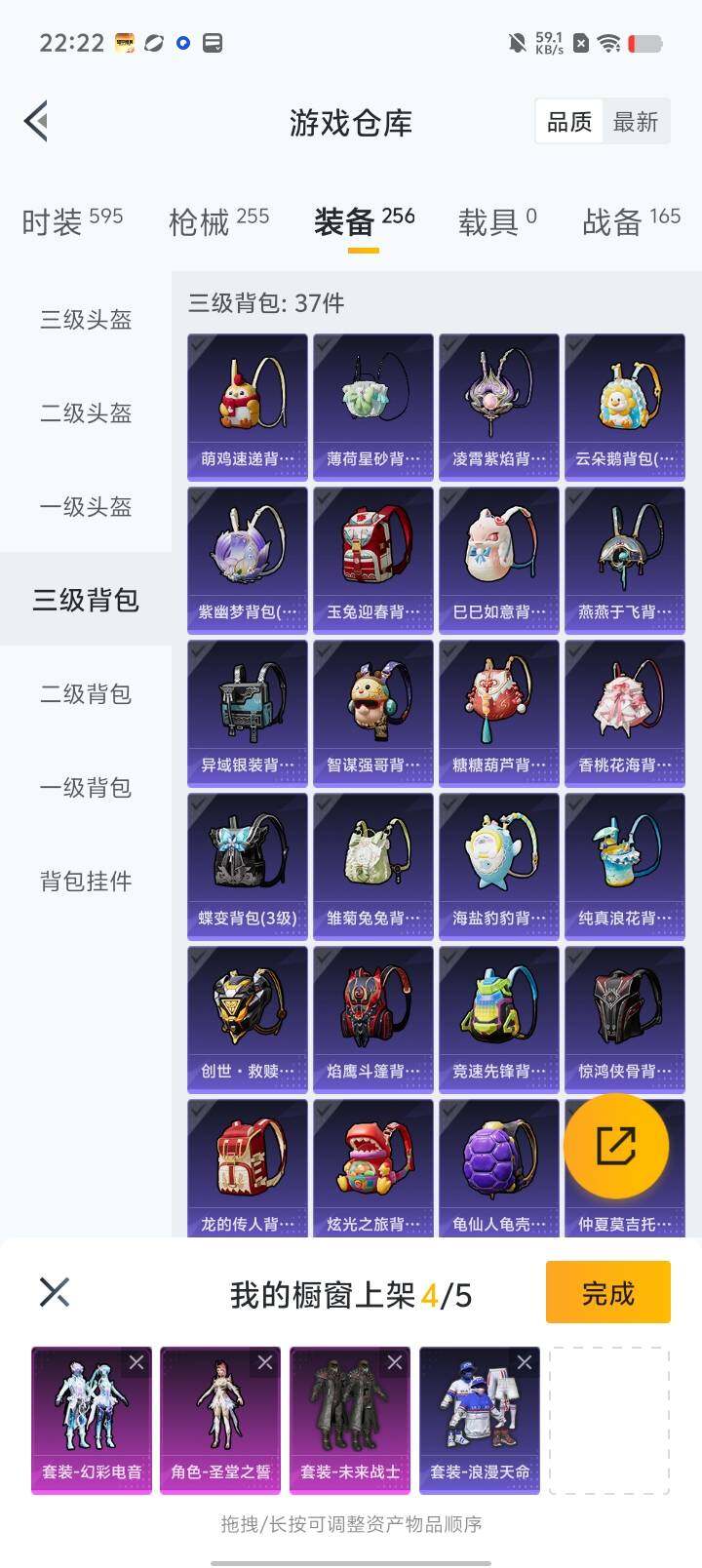Close the 我的橱窗上架 panel
This screenshot has height=1568, width=702.
[x=55, y=1293]
